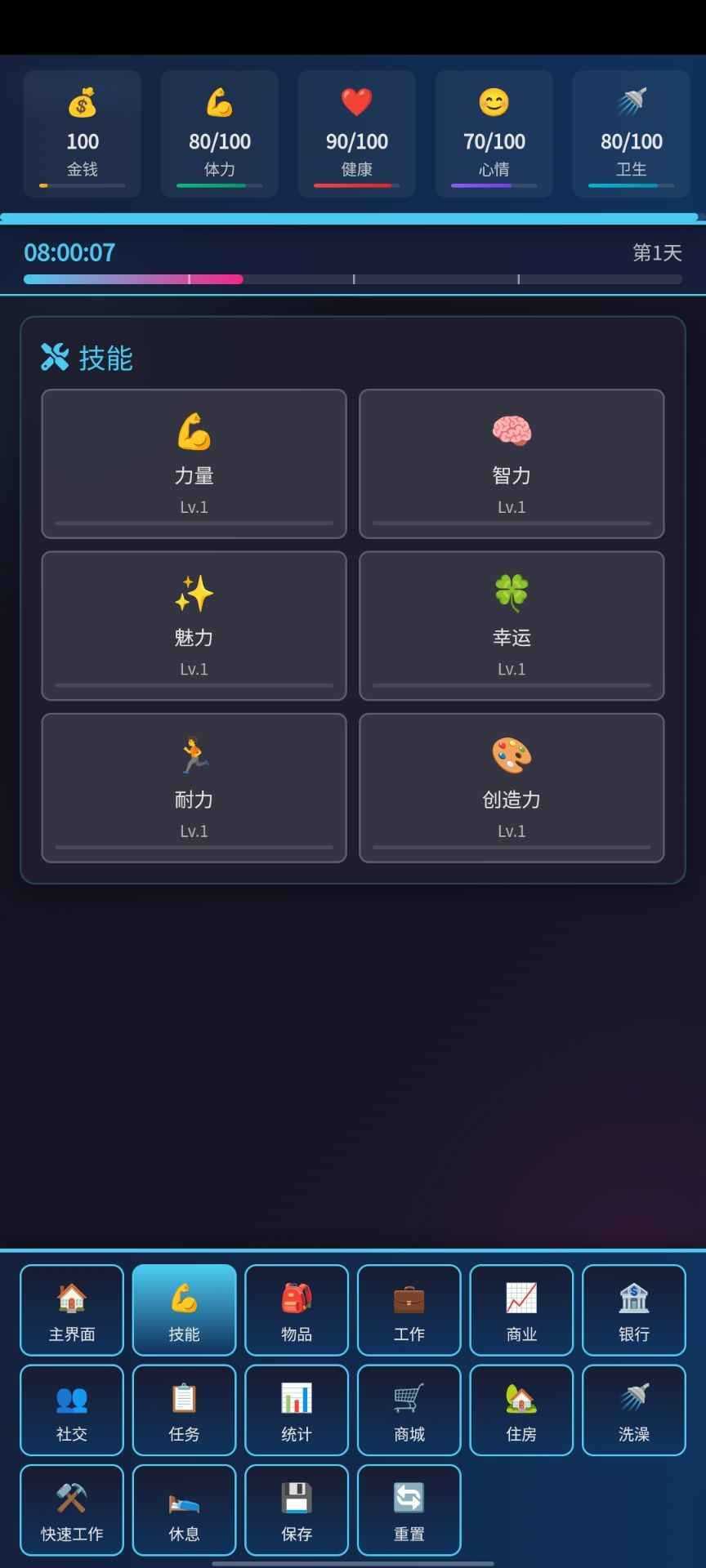This screenshot has height=1568, width=706.
Task: Tap the 休息 rest button
Action: click(184, 1510)
